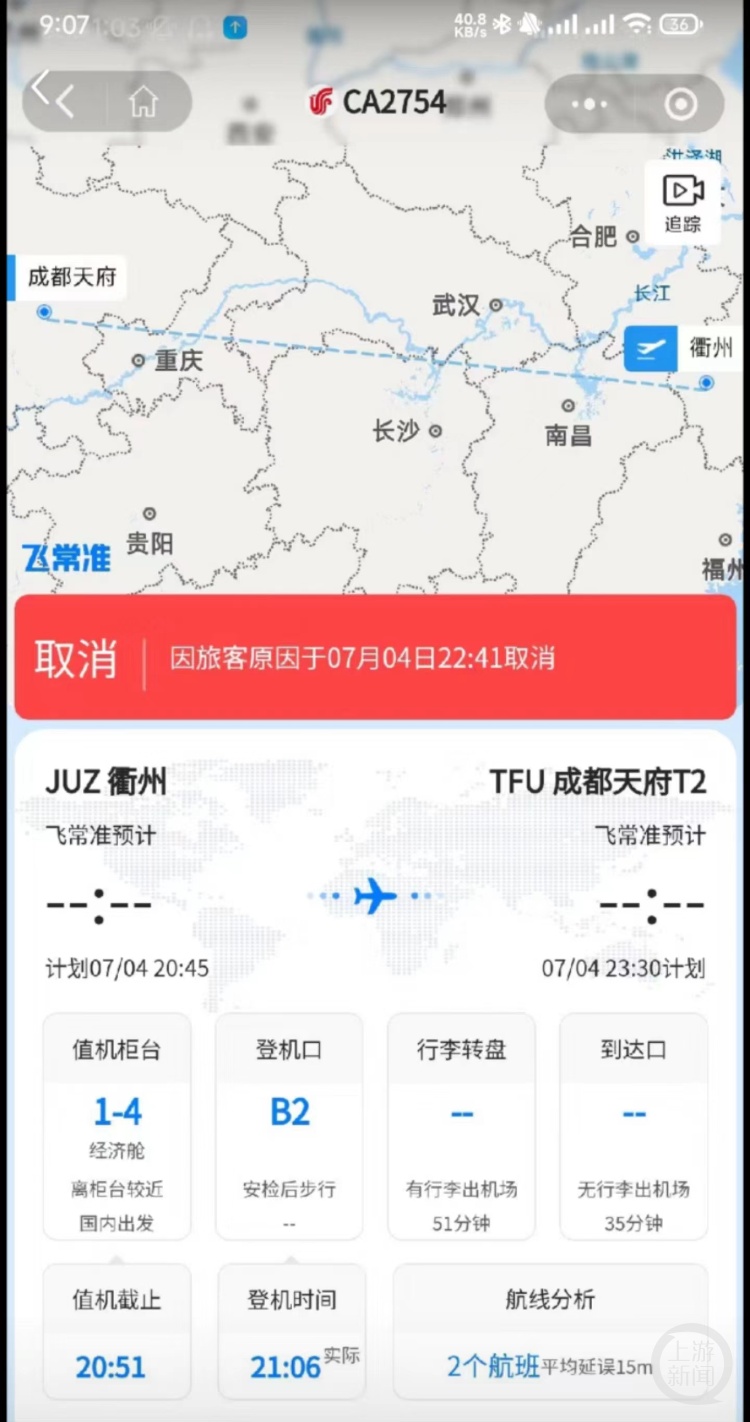Tap the circular capsule button at top right
This screenshot has height=1422, width=750.
tap(681, 103)
